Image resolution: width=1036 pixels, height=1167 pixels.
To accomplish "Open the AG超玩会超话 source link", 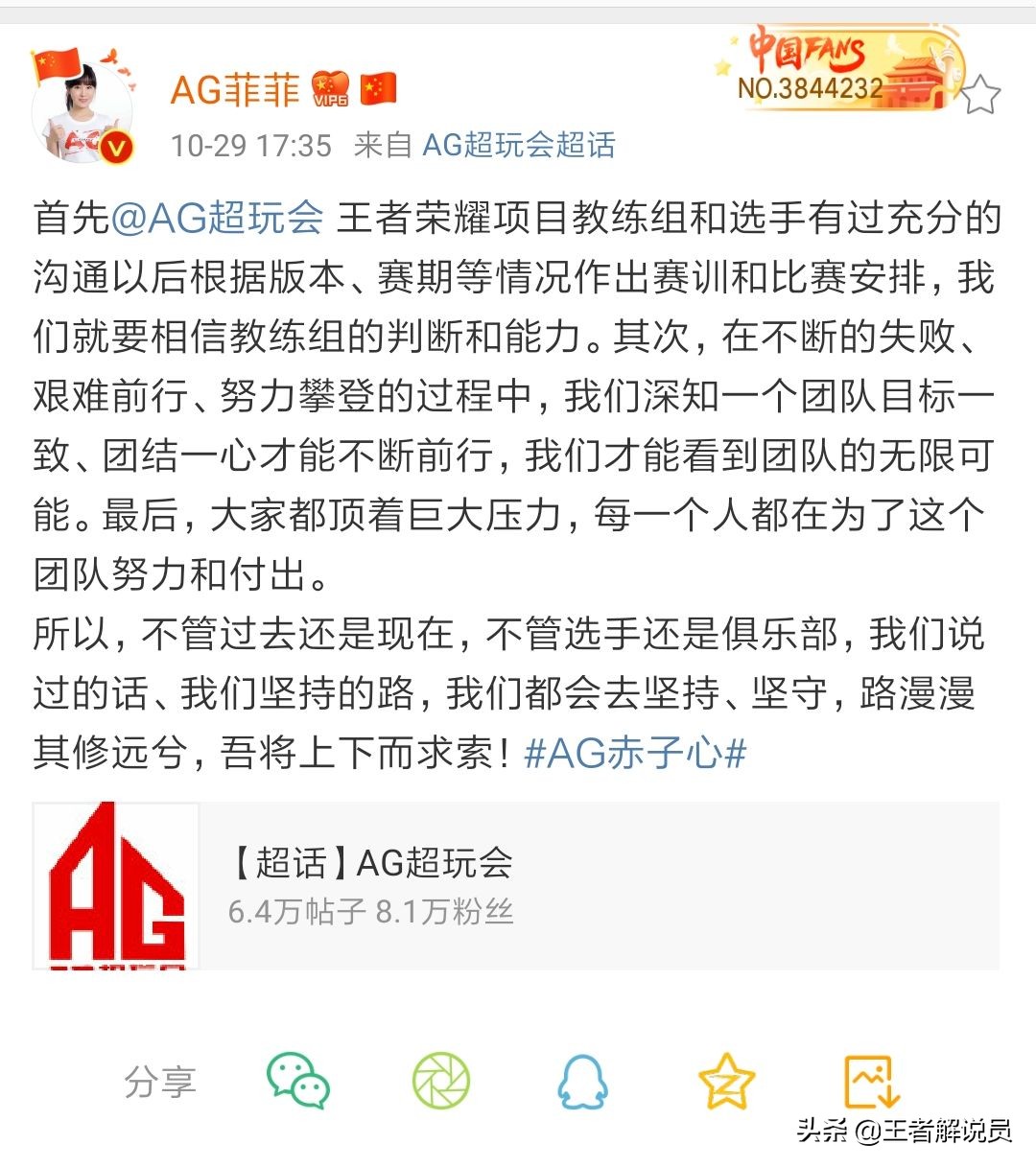I will [x=519, y=146].
